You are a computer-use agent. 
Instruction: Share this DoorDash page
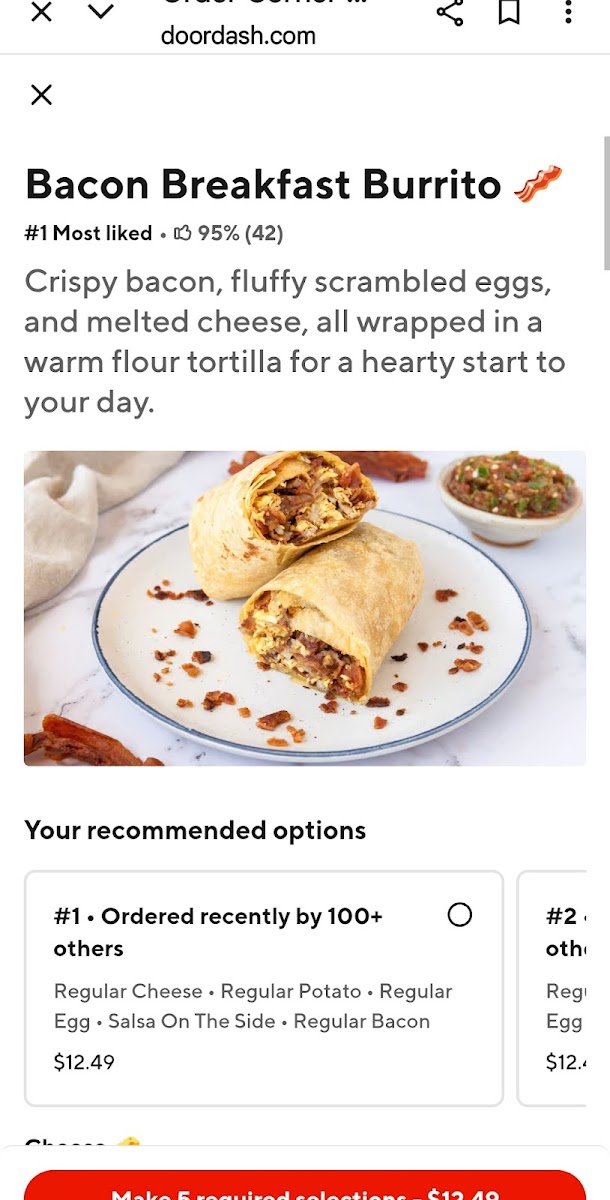(450, 12)
